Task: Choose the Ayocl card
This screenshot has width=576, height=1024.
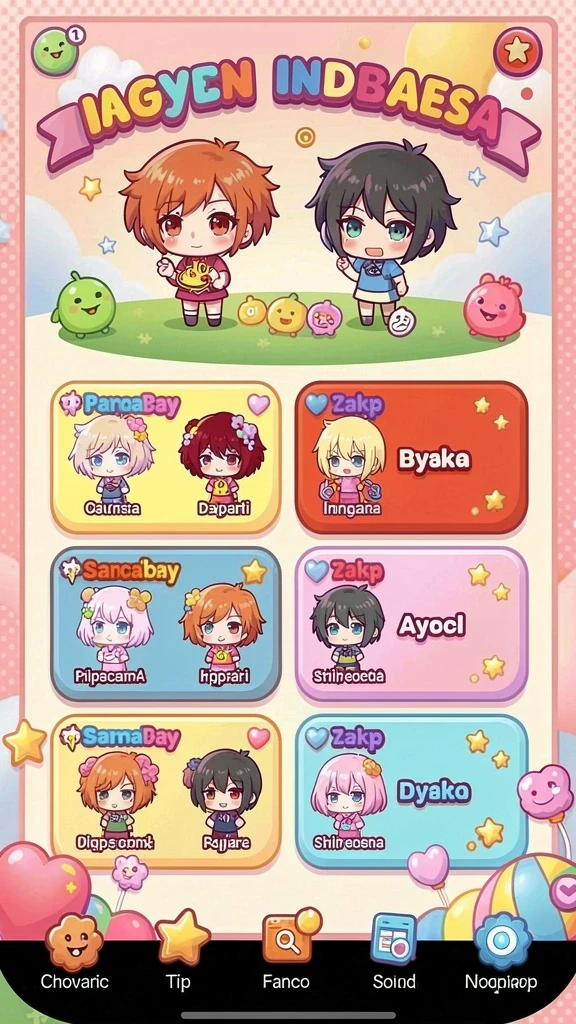Action: tap(411, 624)
